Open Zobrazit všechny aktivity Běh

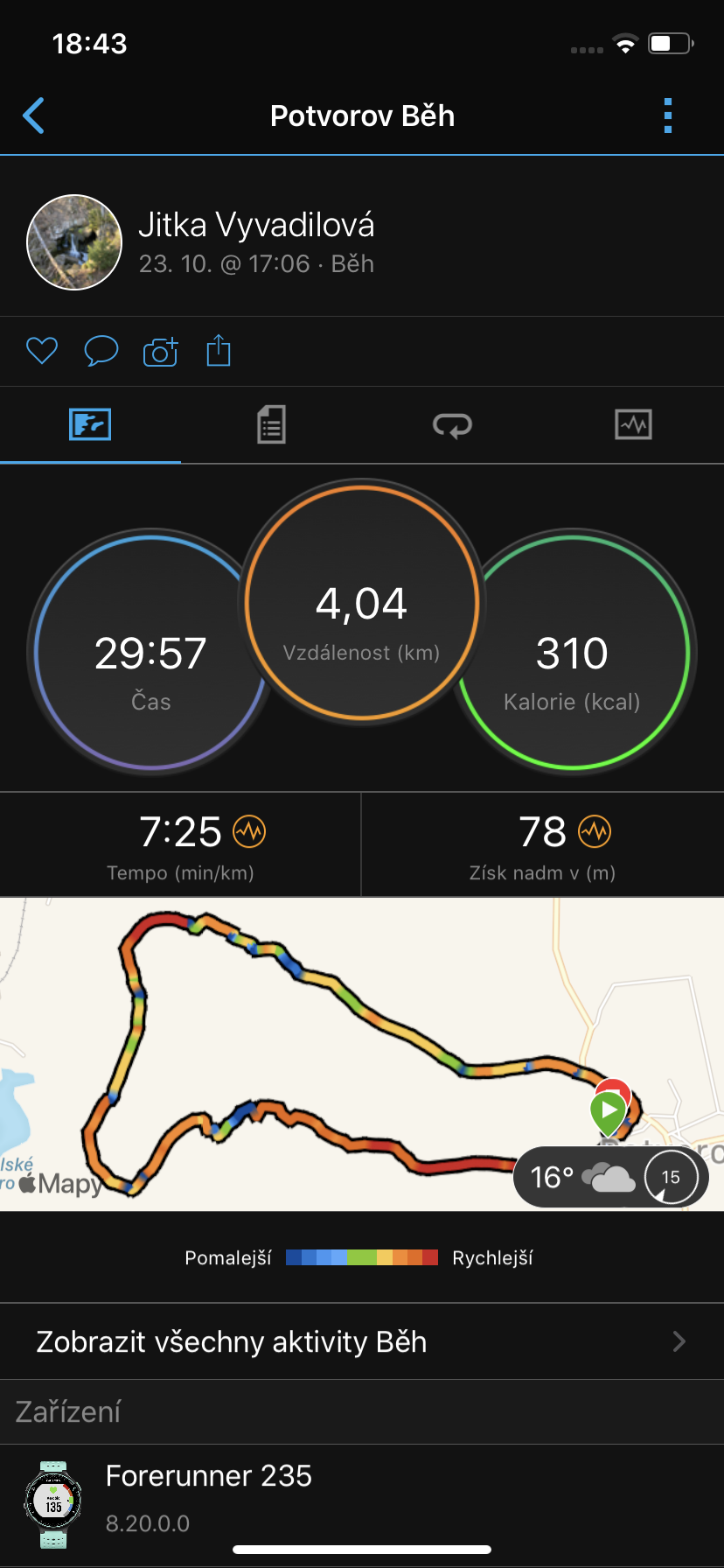click(x=362, y=1341)
